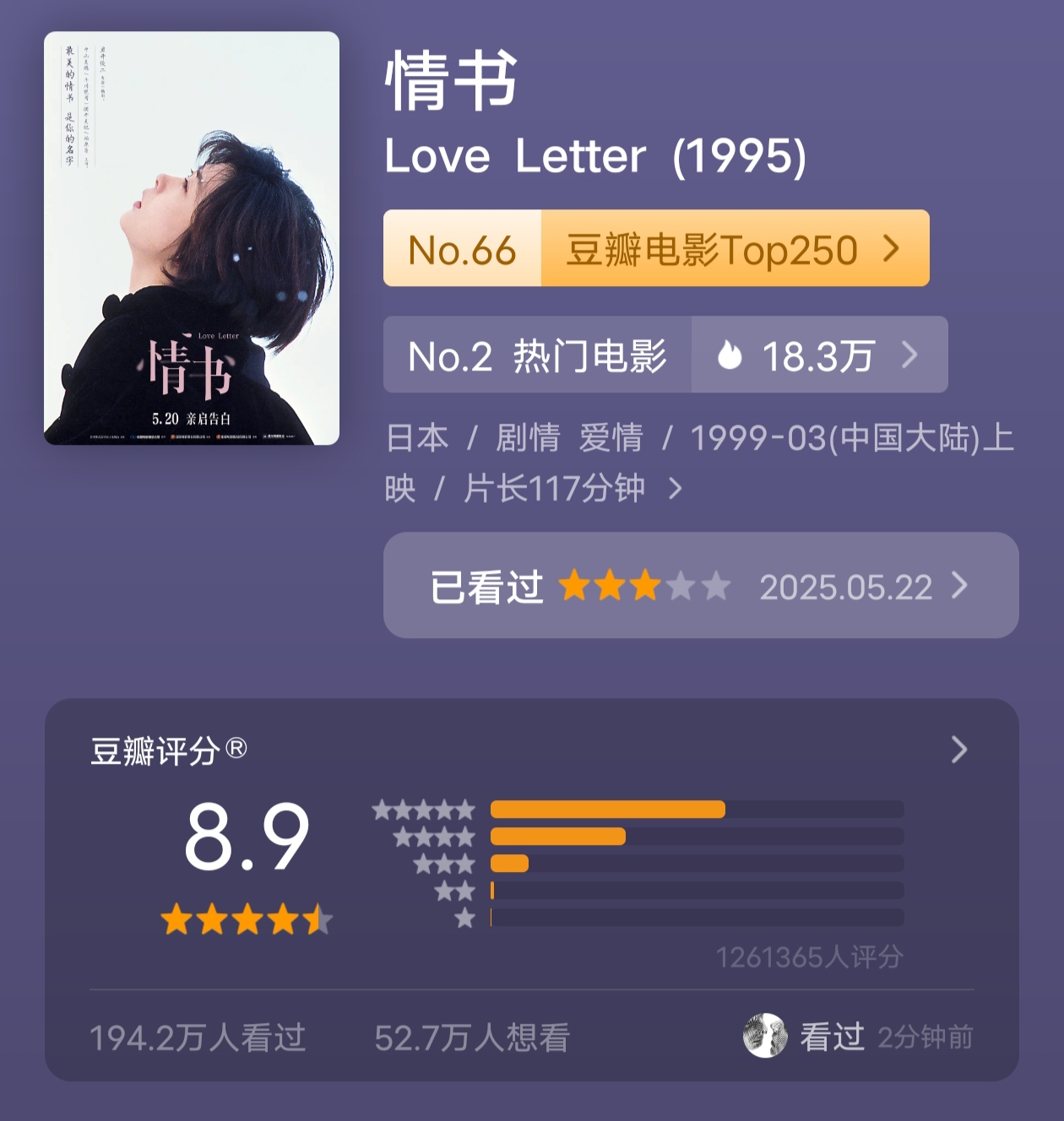The height and width of the screenshot is (1121, 1064).
Task: Expand the movie info details chevron
Action: pos(675,489)
